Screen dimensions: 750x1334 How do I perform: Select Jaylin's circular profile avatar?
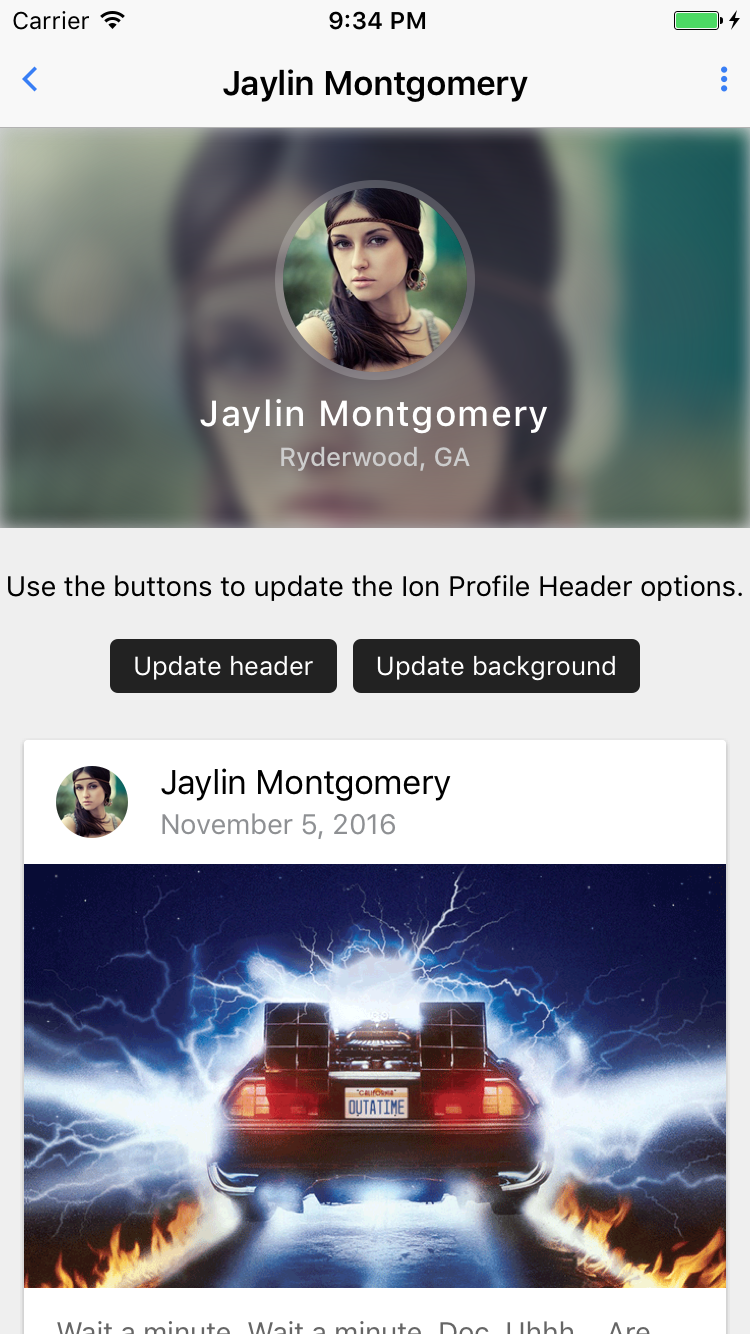375,280
